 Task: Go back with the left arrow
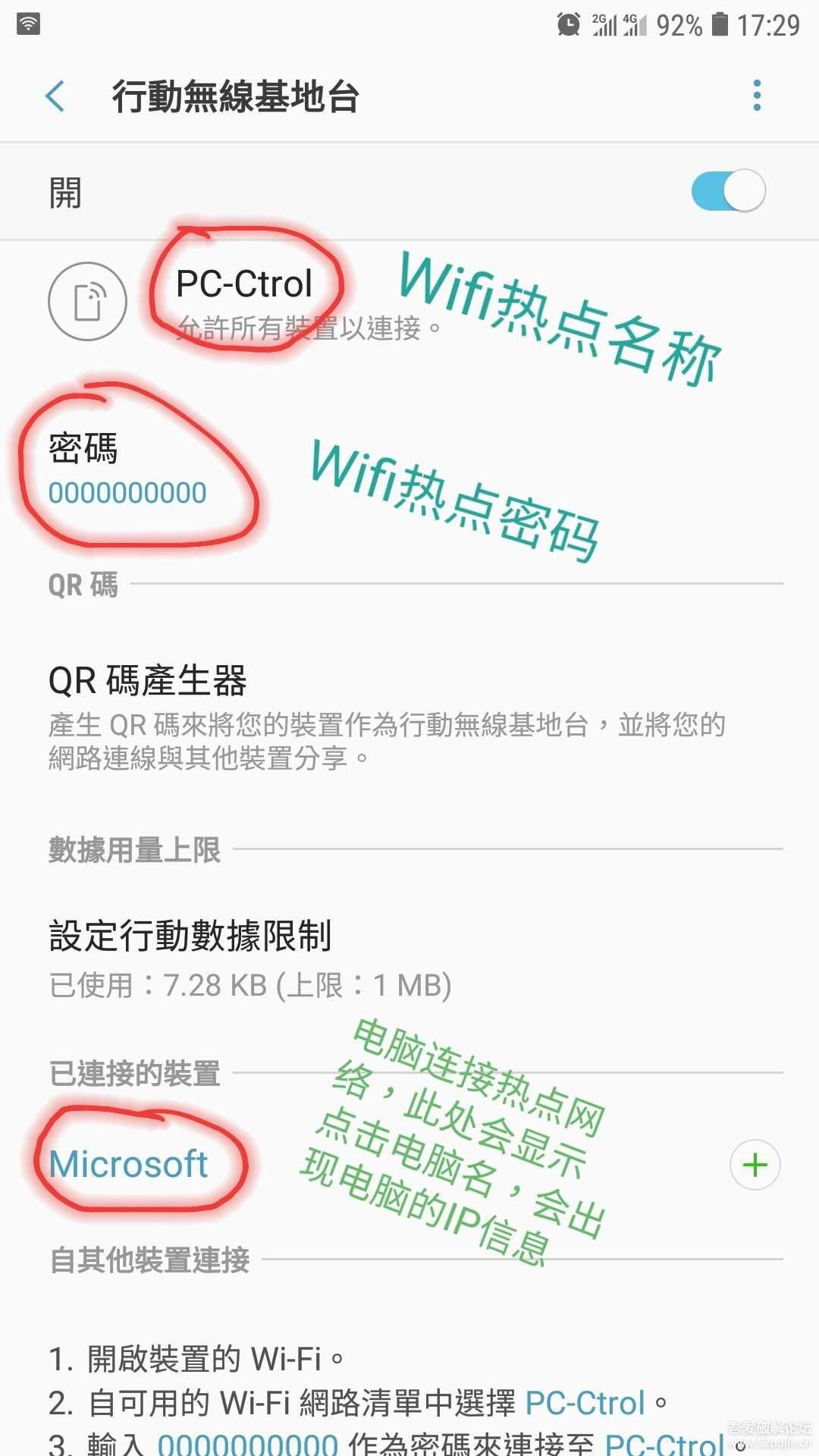[53, 97]
